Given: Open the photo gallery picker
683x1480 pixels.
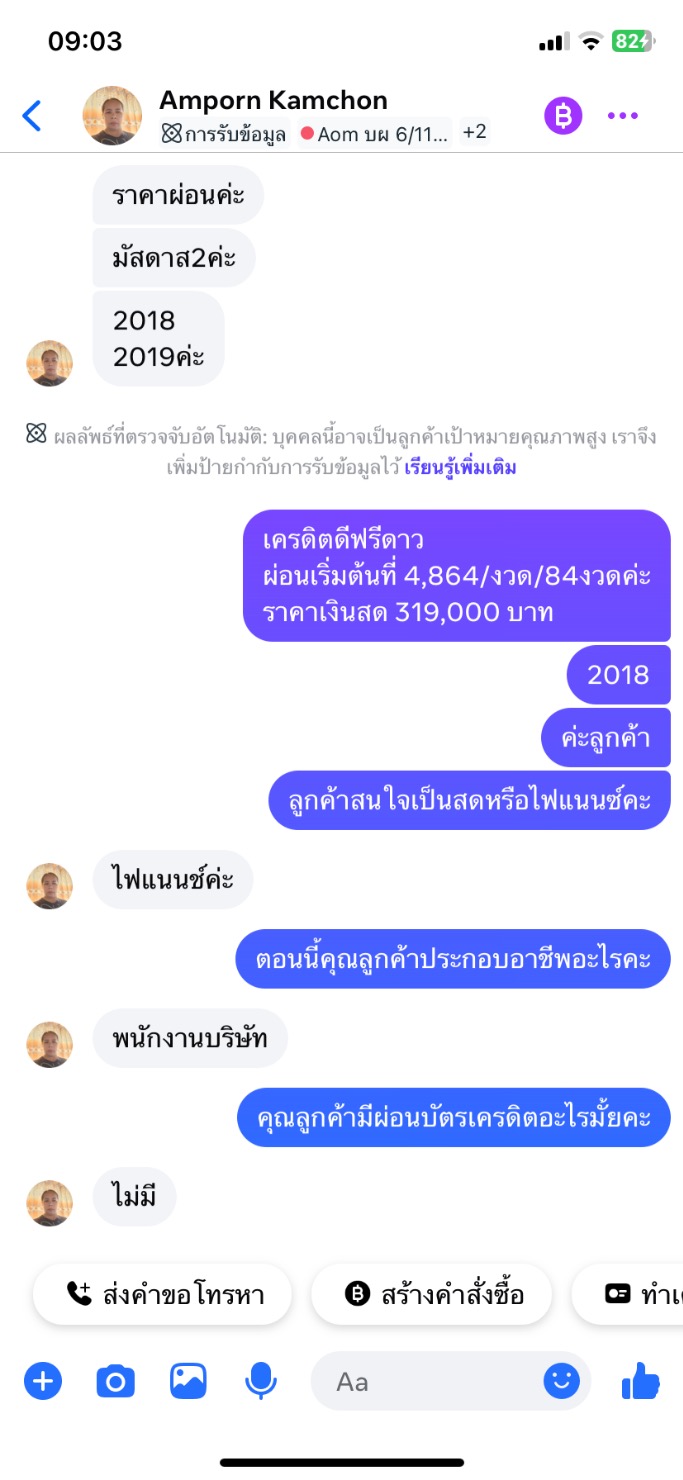Looking at the screenshot, I should (x=188, y=1382).
